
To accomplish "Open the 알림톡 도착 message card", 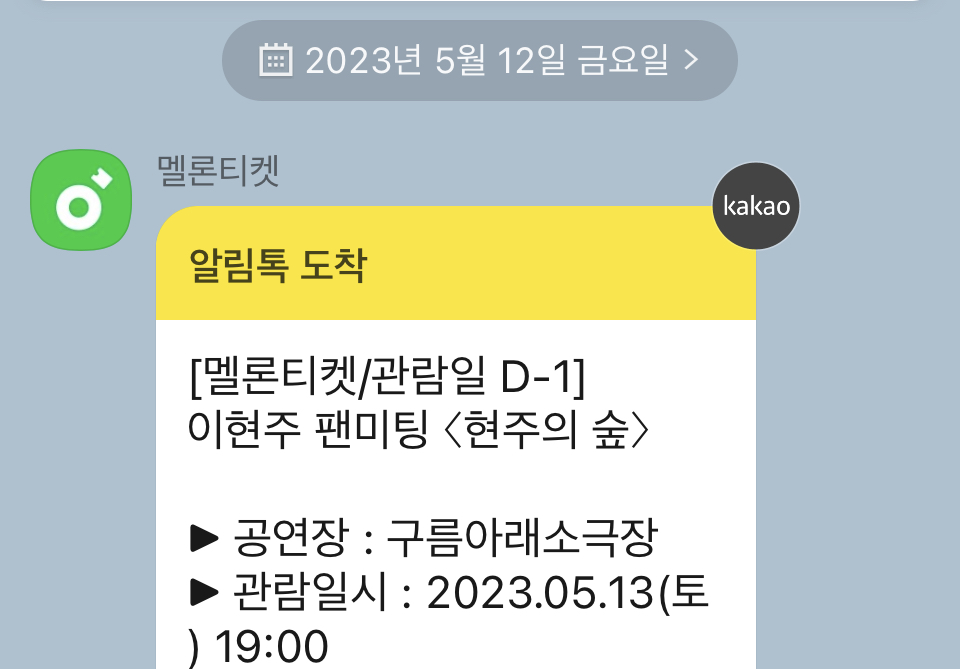I will coord(455,450).
